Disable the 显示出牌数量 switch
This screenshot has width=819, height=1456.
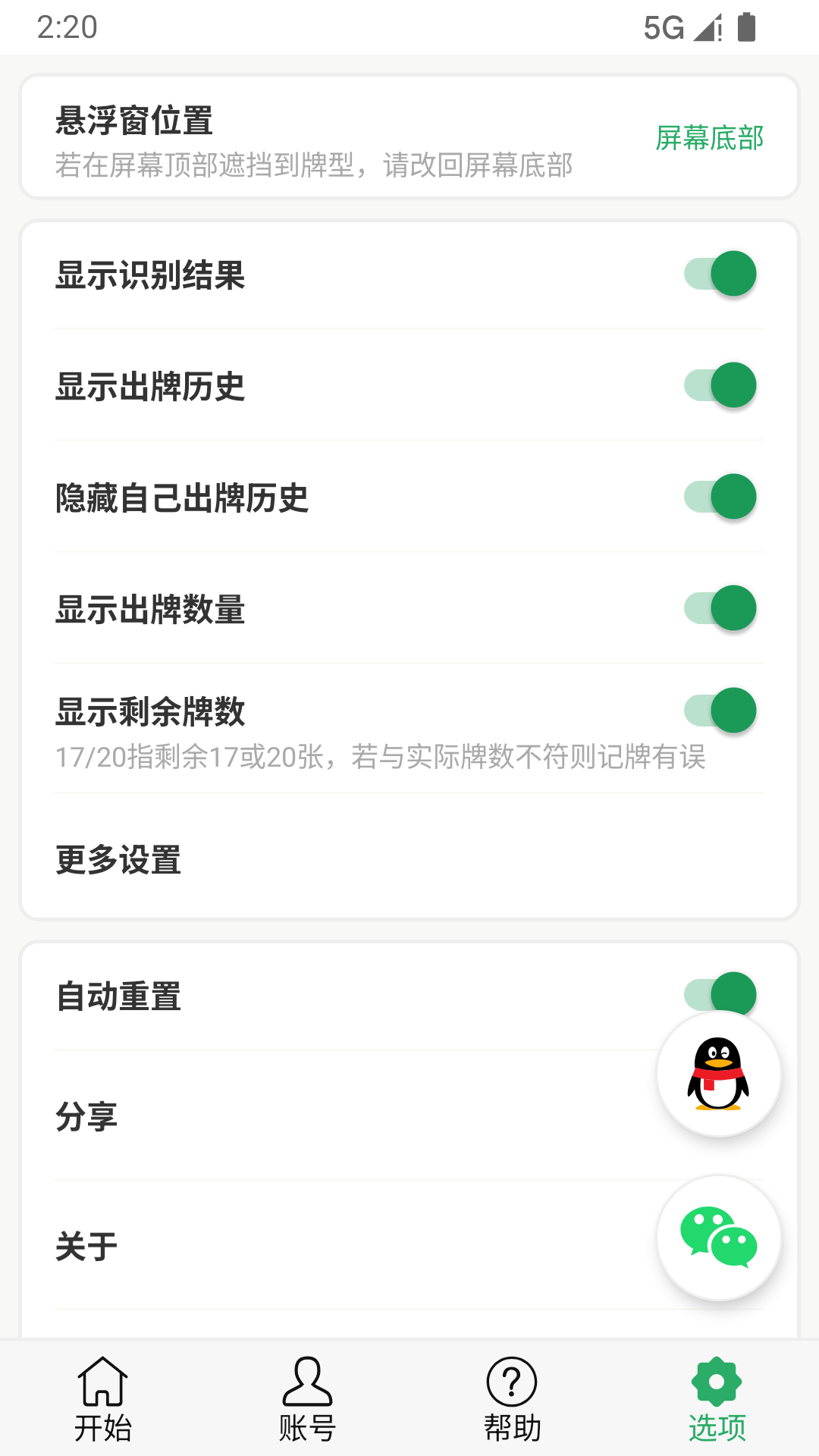tap(719, 607)
